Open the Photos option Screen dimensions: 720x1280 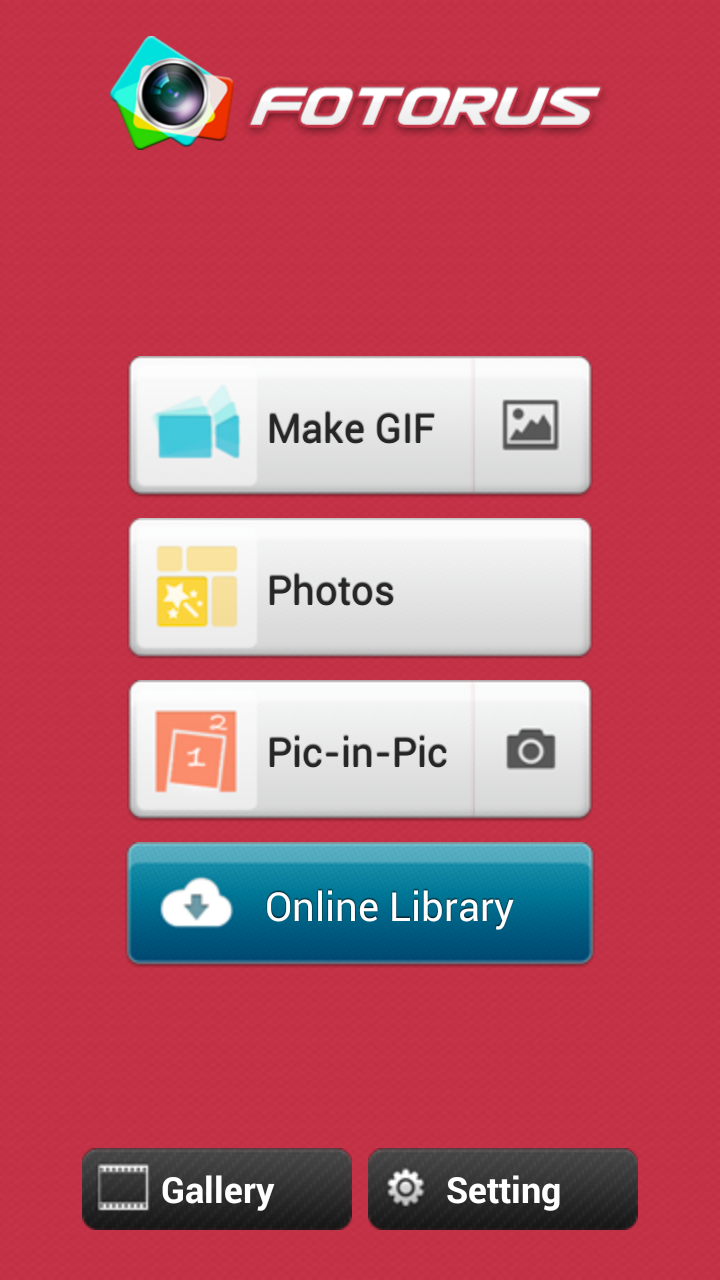click(360, 588)
